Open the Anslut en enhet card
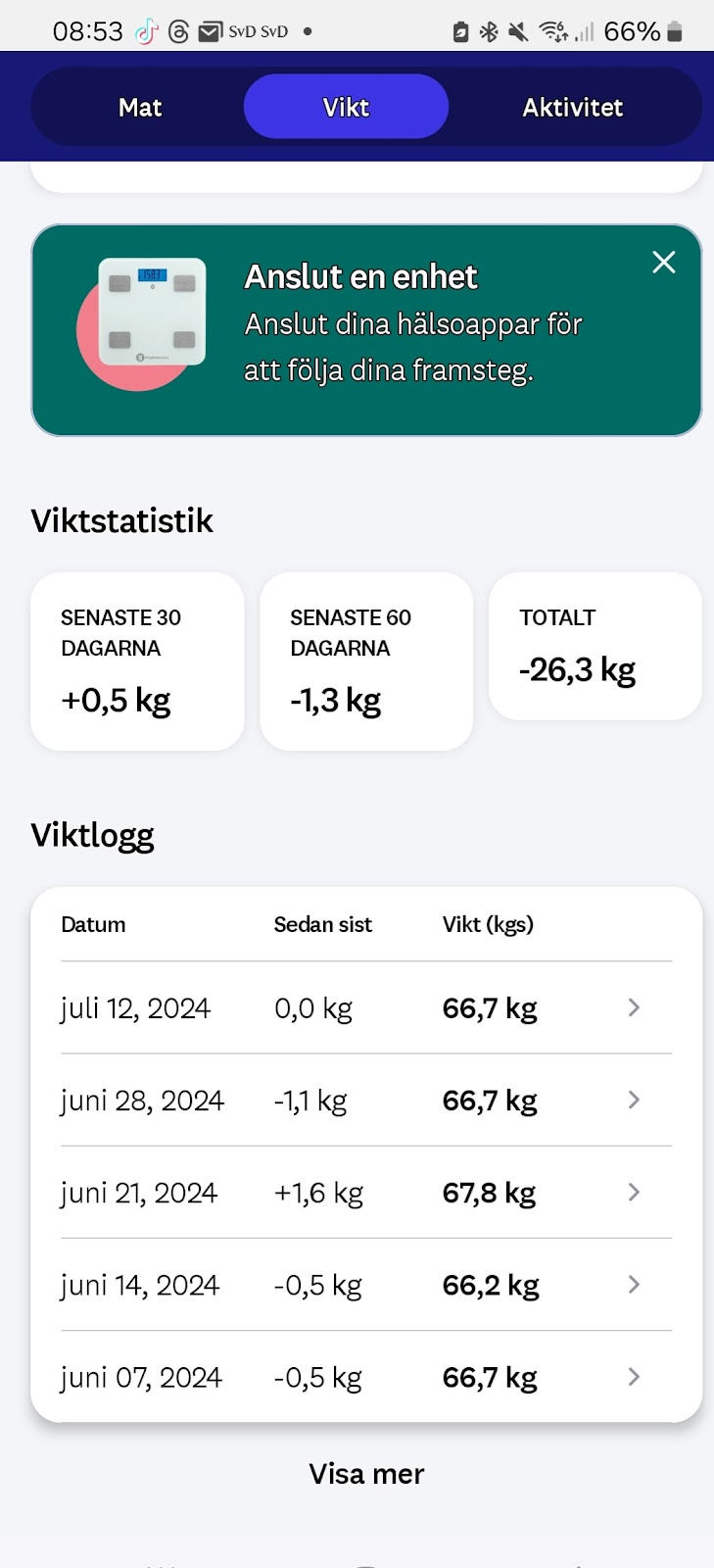The width and height of the screenshot is (714, 1568). point(366,330)
